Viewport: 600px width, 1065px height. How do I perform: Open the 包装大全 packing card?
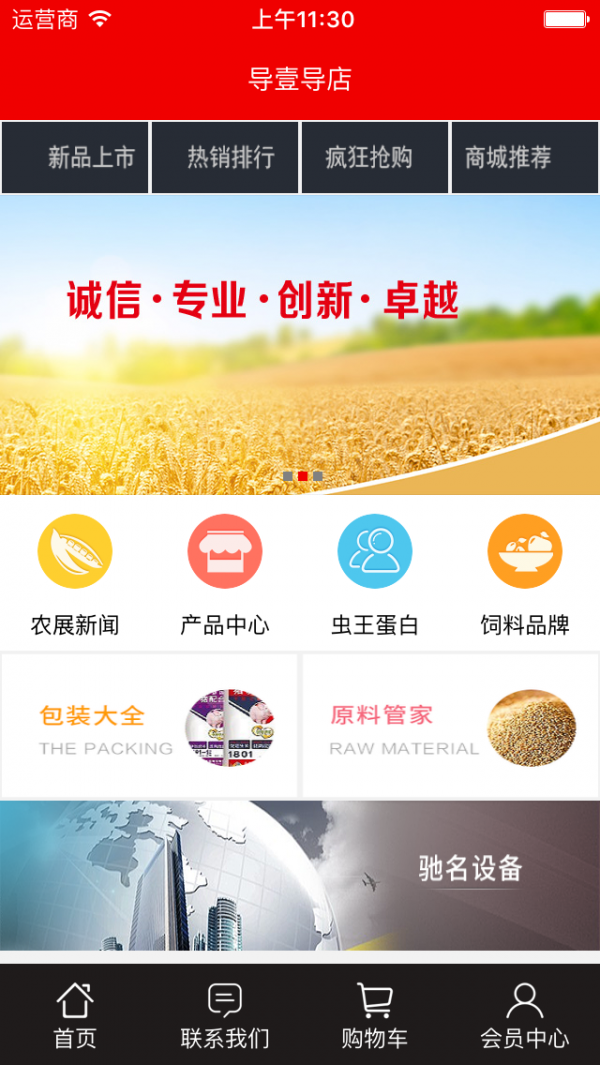point(150,726)
